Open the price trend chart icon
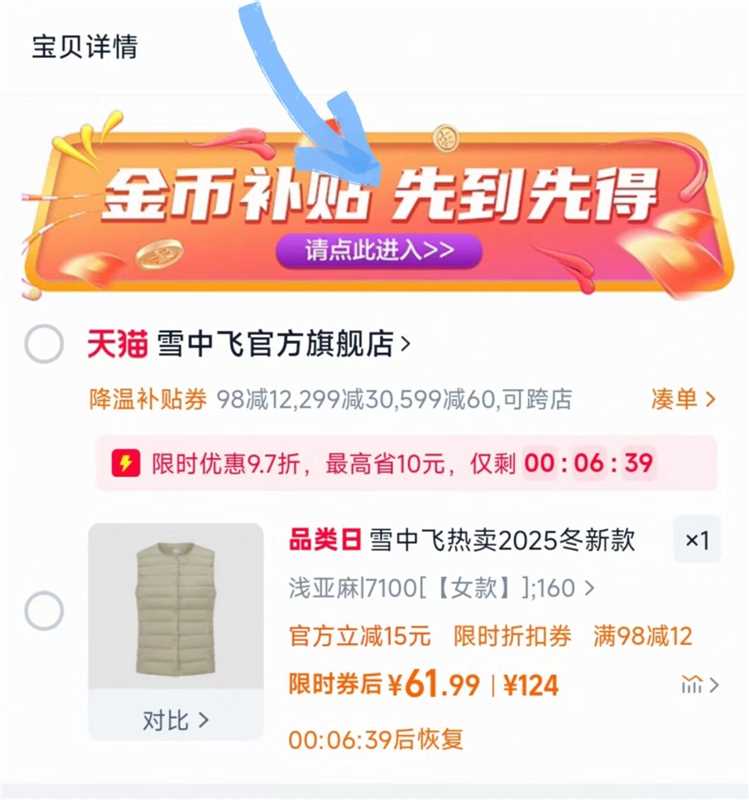 click(693, 683)
